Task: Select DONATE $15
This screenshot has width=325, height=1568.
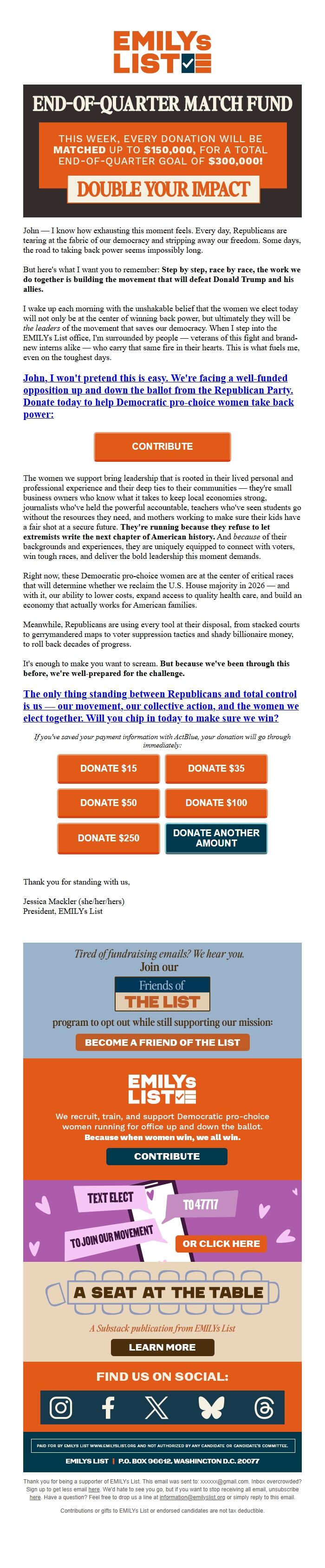Action: tap(108, 768)
